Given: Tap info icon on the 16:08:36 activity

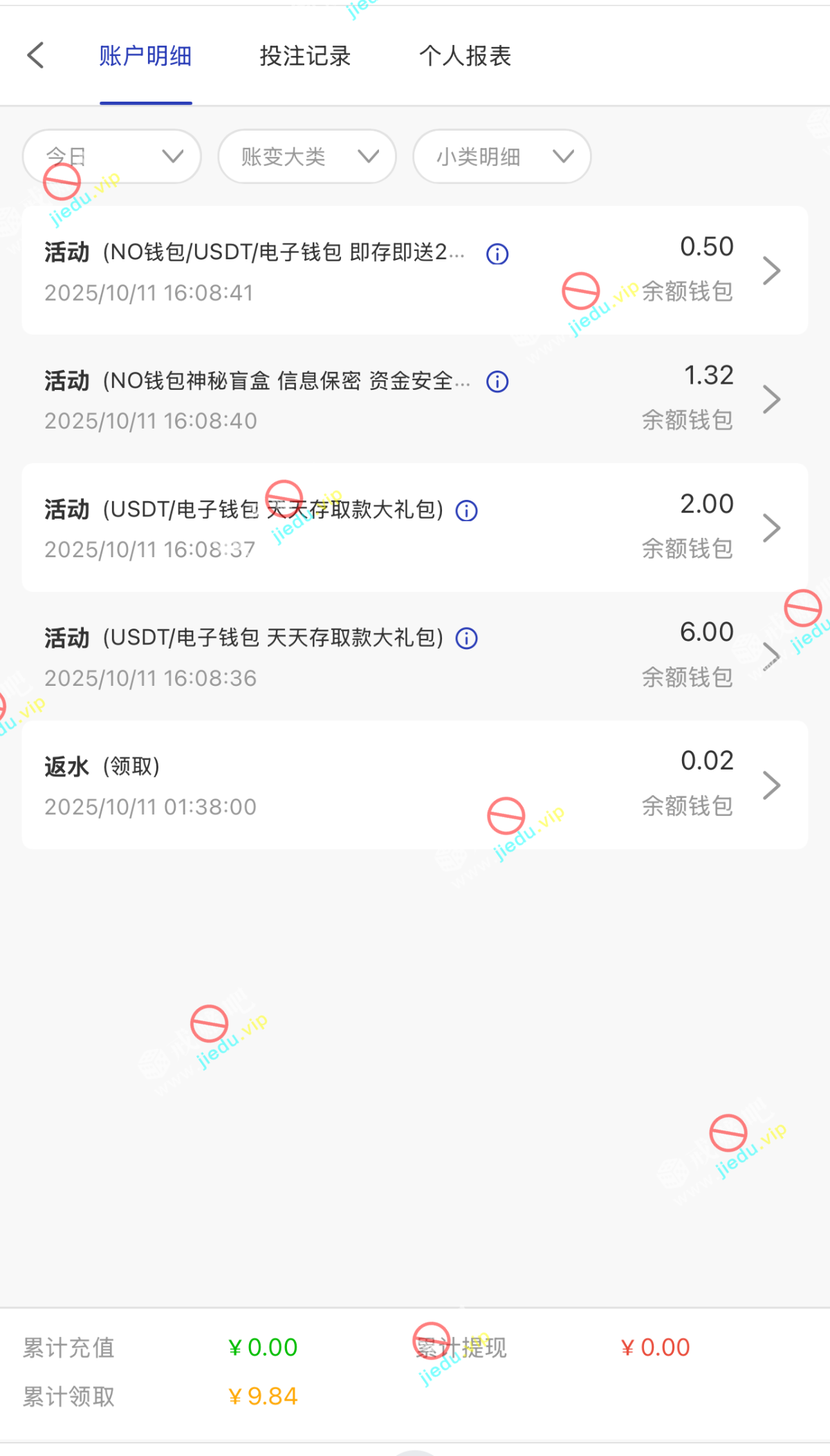Looking at the screenshot, I should tap(467, 638).
